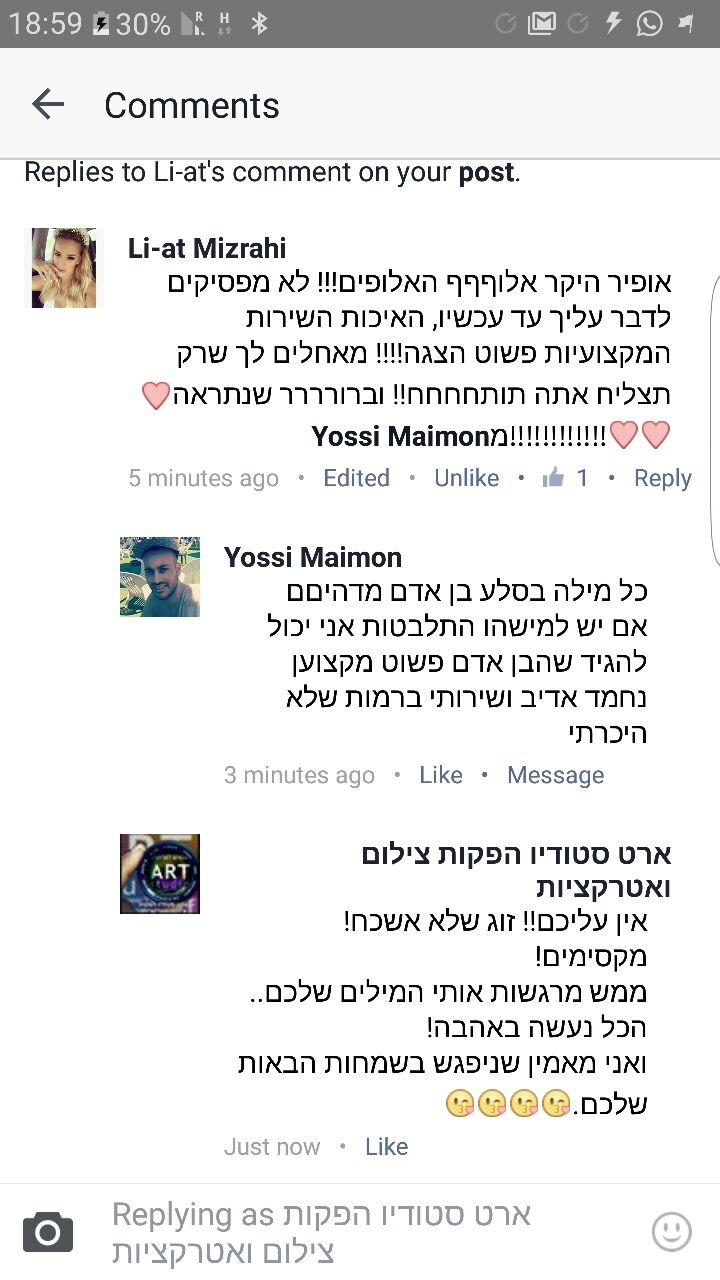Open the bold post link
720x1280 pixels.
486,172
